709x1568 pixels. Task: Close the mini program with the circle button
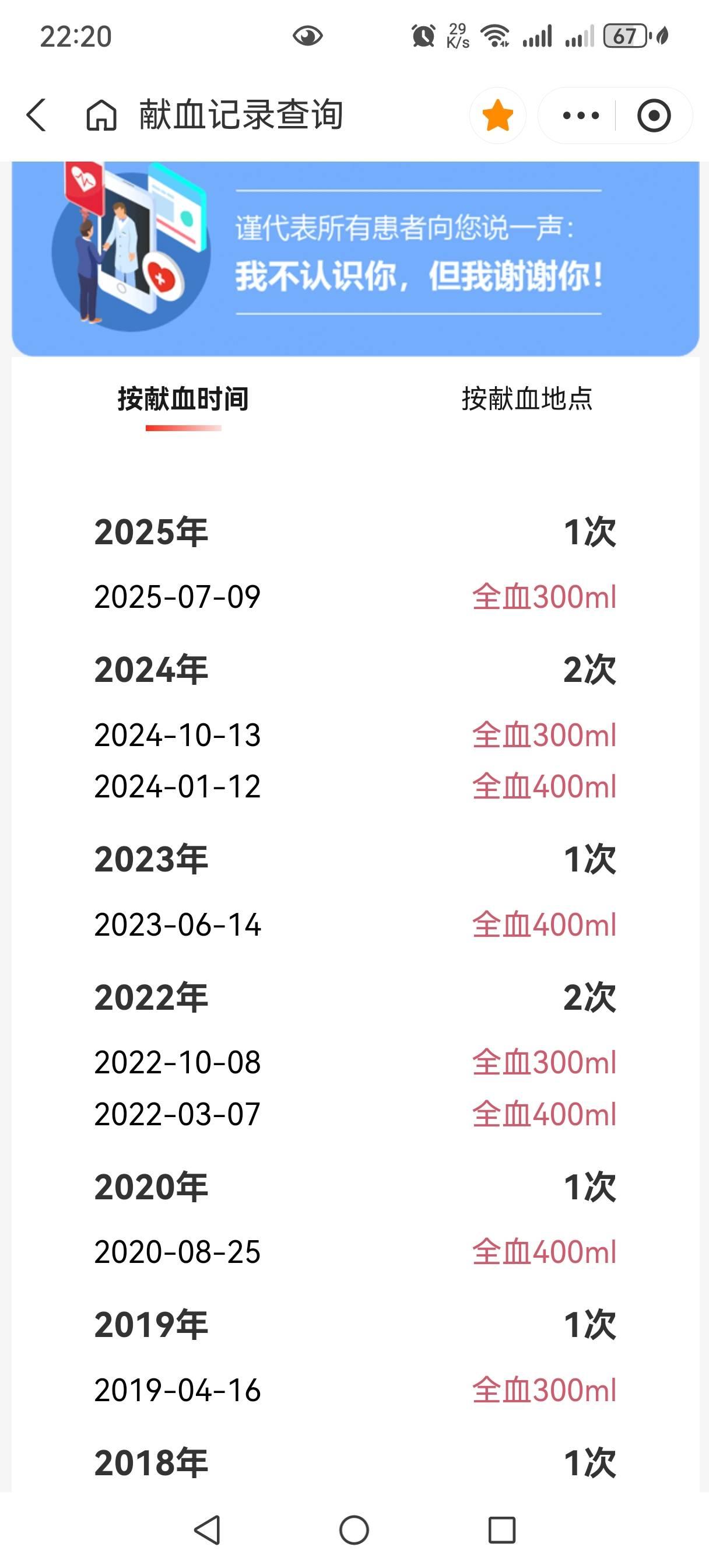654,115
